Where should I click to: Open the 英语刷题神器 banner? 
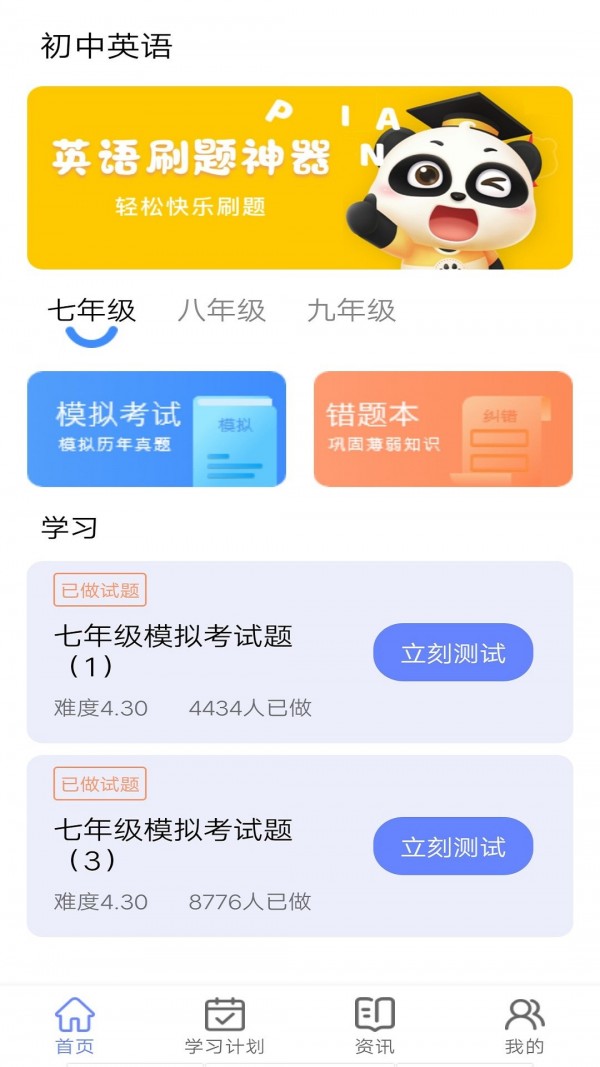(x=299, y=178)
